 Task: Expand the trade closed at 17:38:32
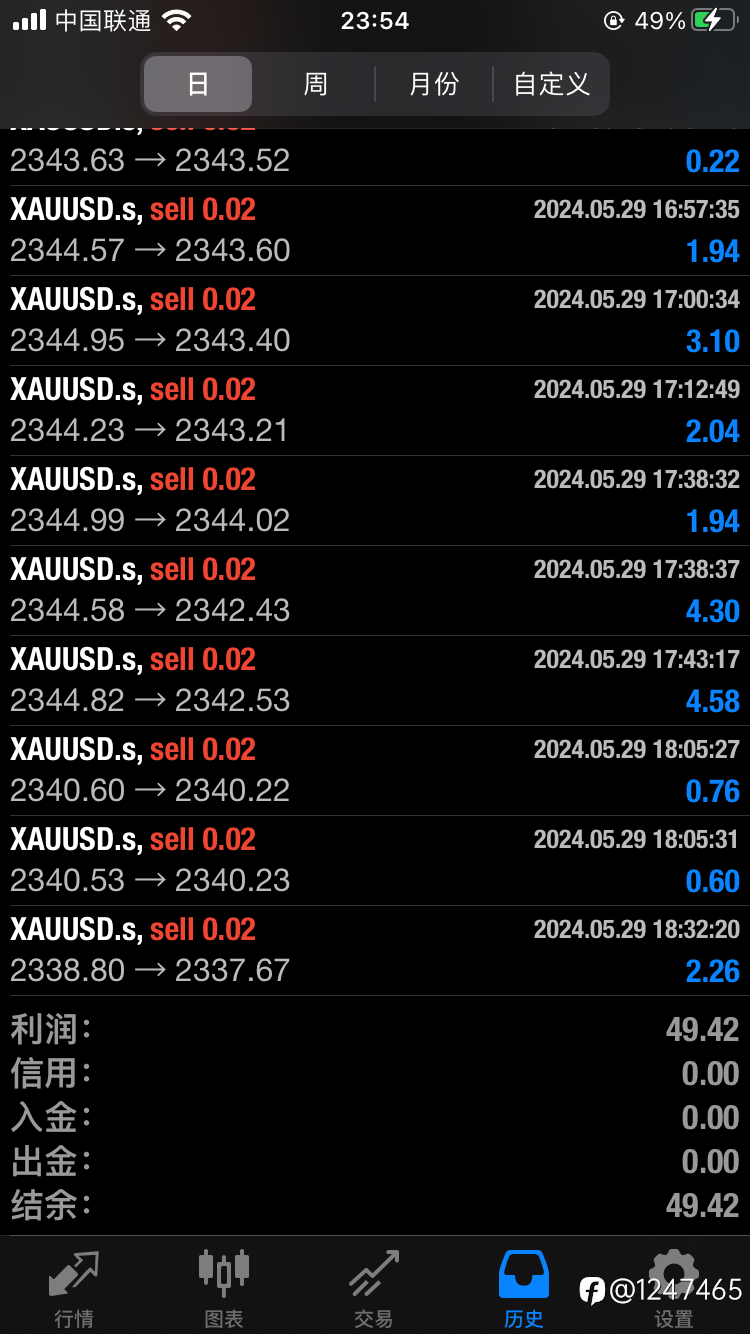click(375, 501)
